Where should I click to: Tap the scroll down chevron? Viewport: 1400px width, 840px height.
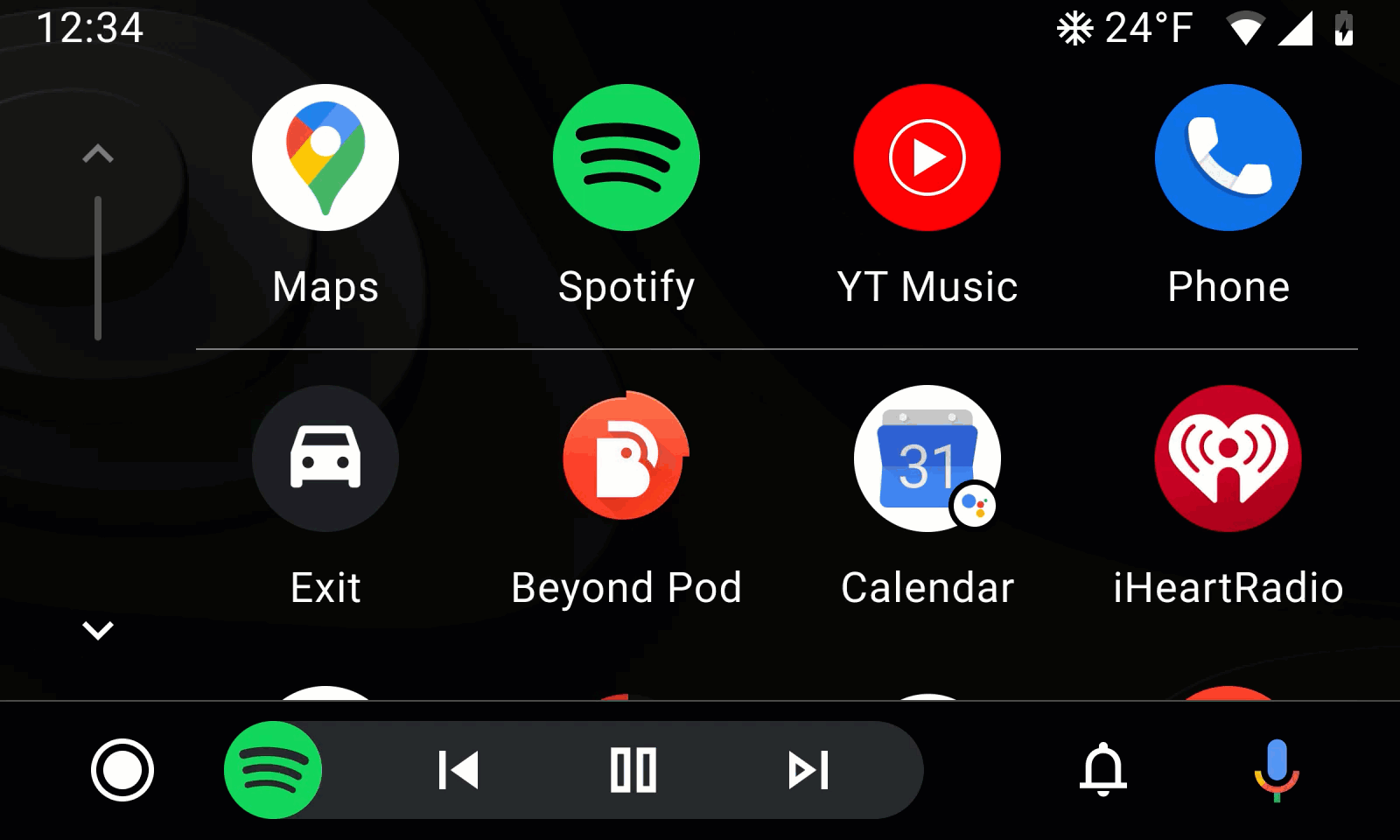coord(98,630)
